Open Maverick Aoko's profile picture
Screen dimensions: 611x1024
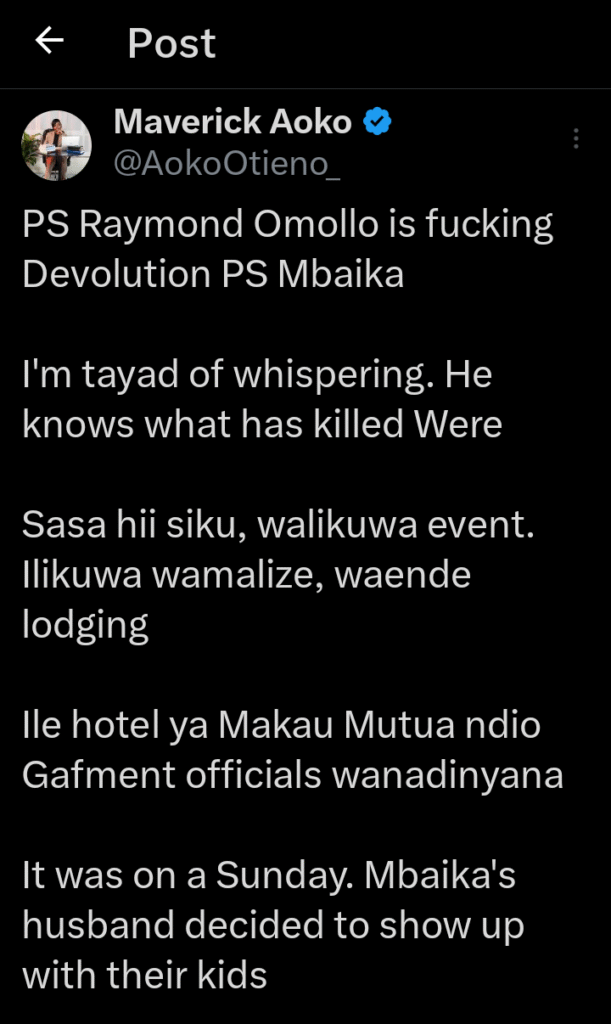[57, 145]
